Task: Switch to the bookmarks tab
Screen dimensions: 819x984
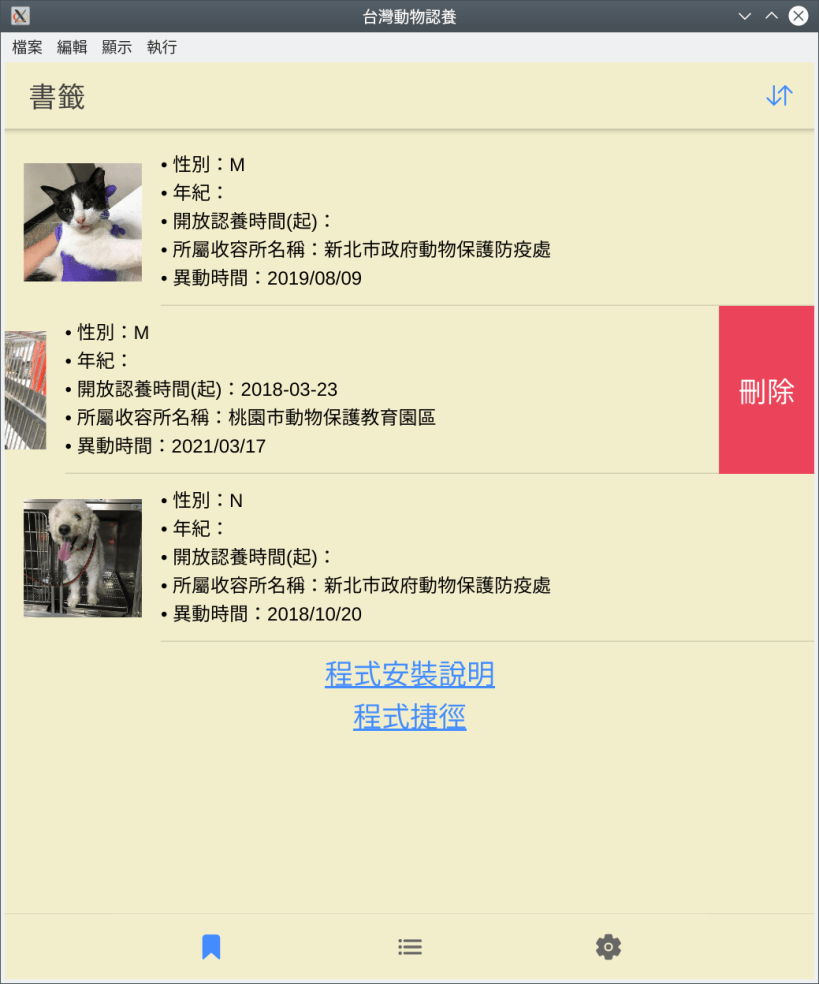Action: pos(211,947)
